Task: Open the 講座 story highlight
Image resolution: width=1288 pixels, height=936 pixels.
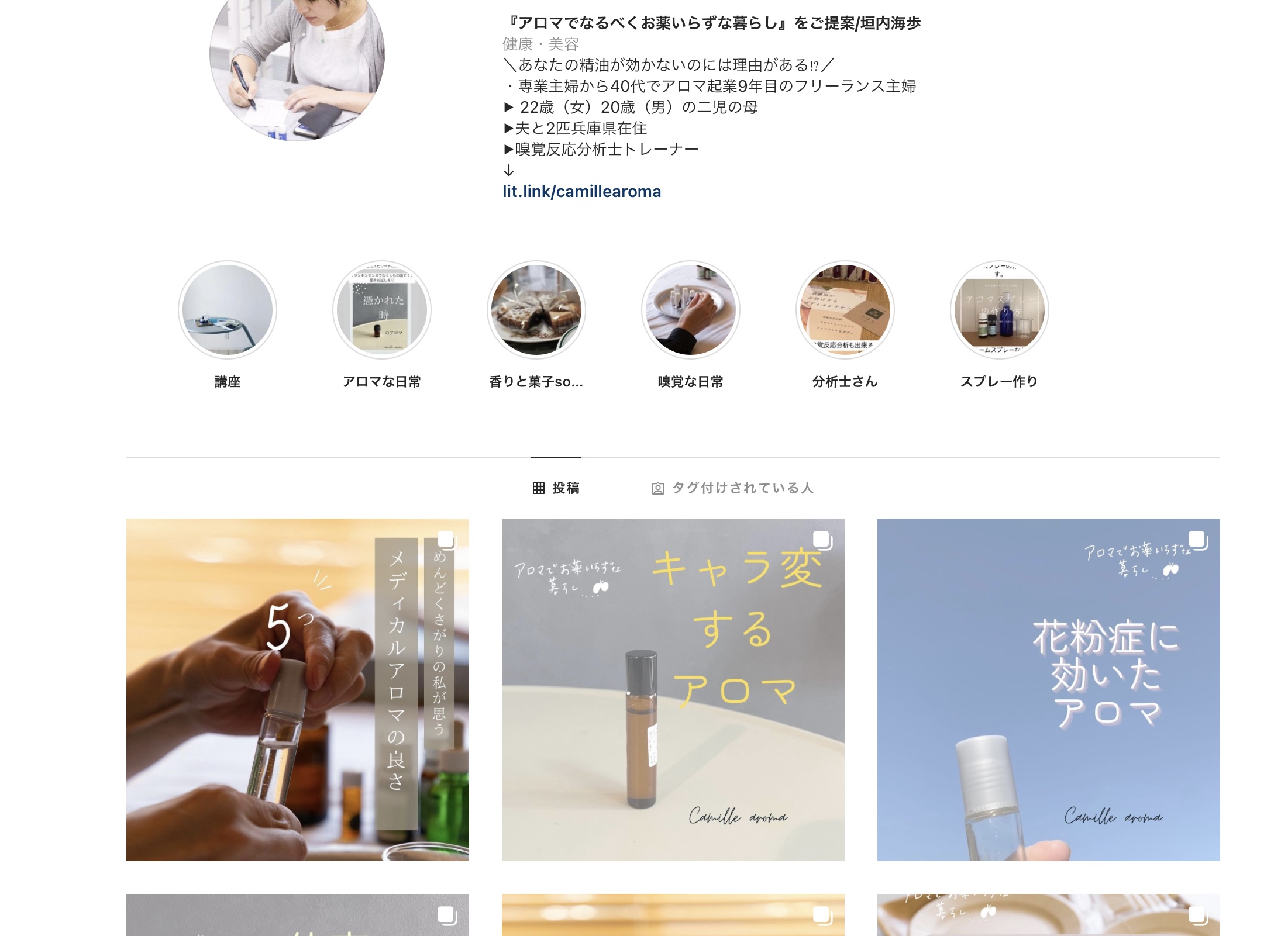Action: pyautogui.click(x=228, y=310)
